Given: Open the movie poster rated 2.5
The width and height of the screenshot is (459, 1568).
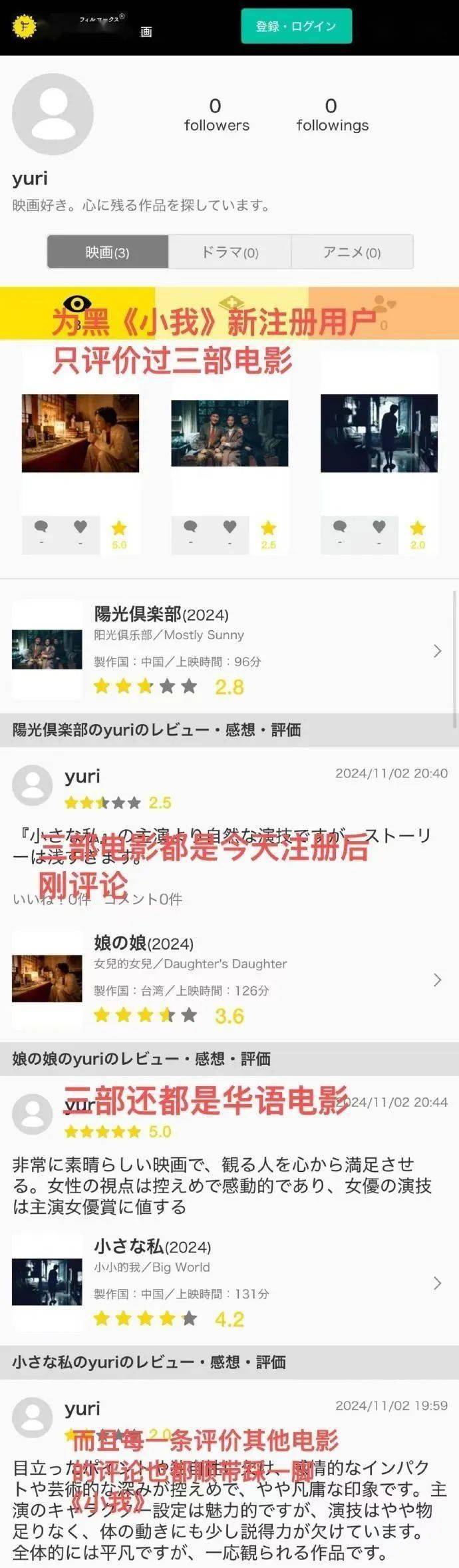Looking at the screenshot, I should tap(230, 433).
